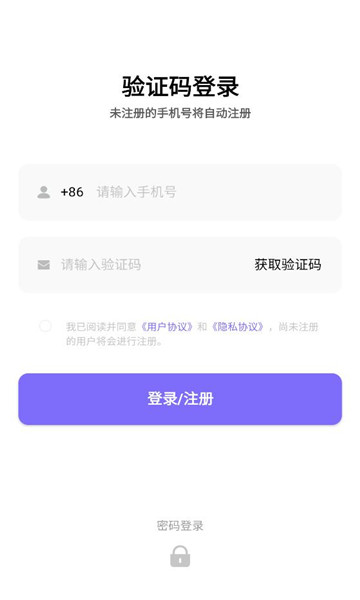Viewport: 360px width, 600px height.
Task: Tap the 登录/注册 button
Action: pyautogui.click(x=180, y=399)
